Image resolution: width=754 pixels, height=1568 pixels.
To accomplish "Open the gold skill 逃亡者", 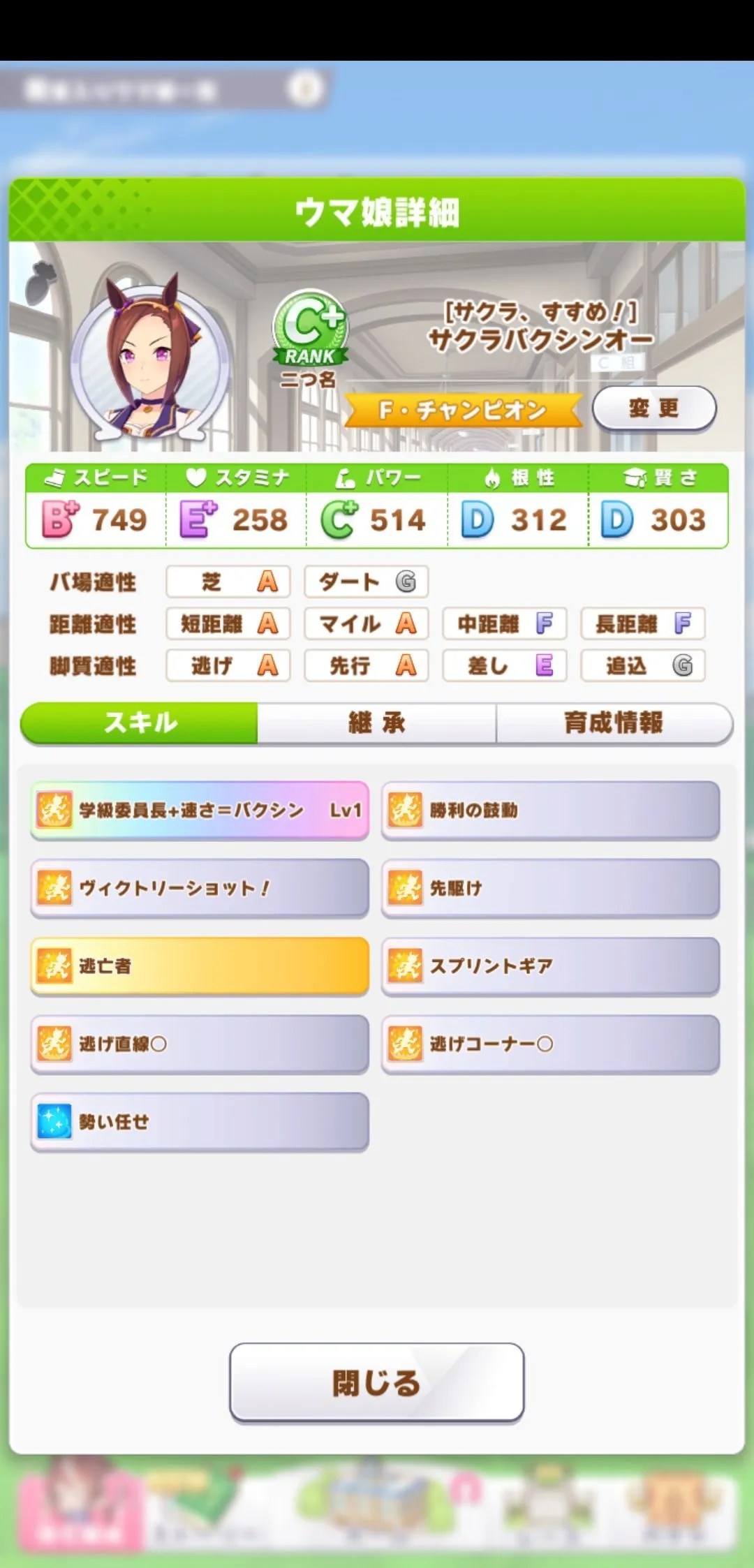I will pos(200,966).
